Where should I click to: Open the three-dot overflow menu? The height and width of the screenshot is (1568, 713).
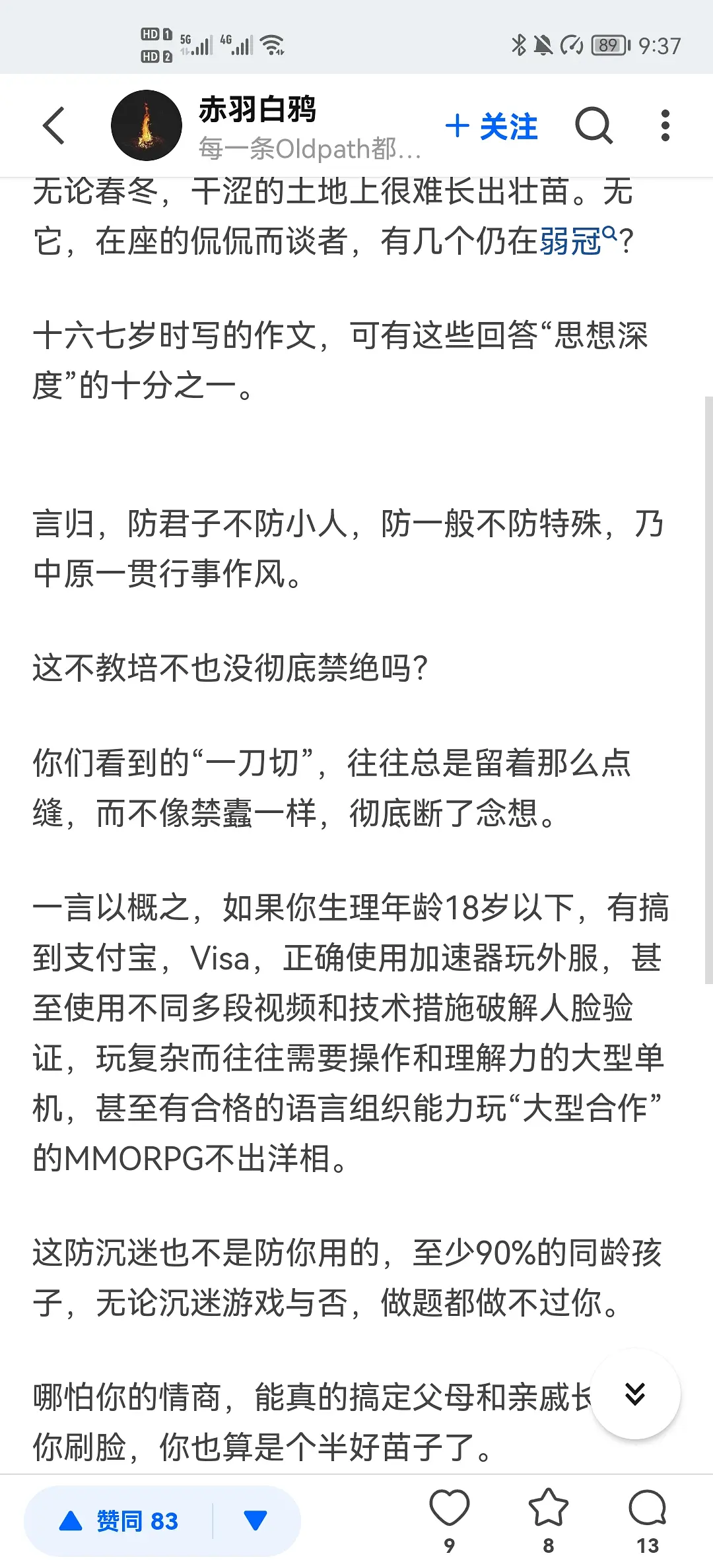(x=665, y=125)
